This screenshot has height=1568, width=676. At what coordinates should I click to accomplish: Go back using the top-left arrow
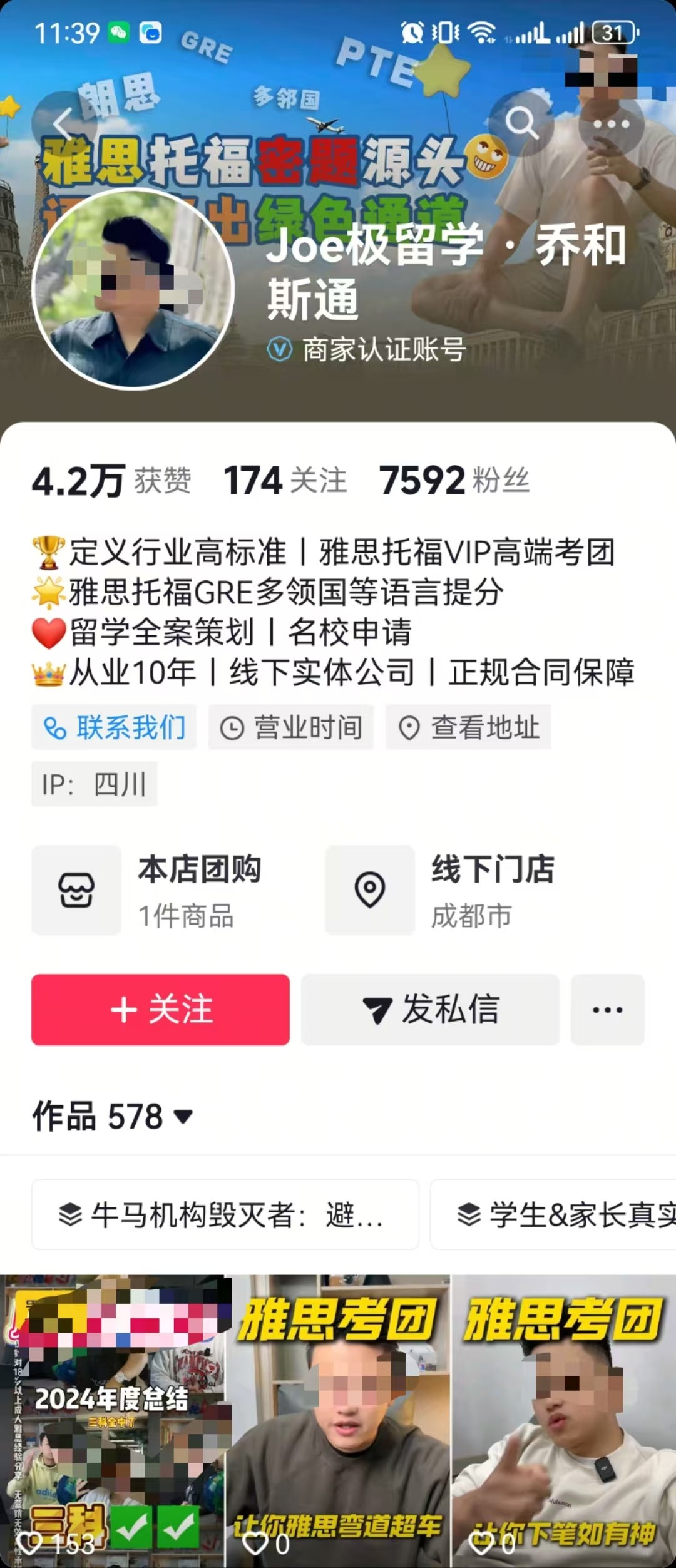[63, 123]
